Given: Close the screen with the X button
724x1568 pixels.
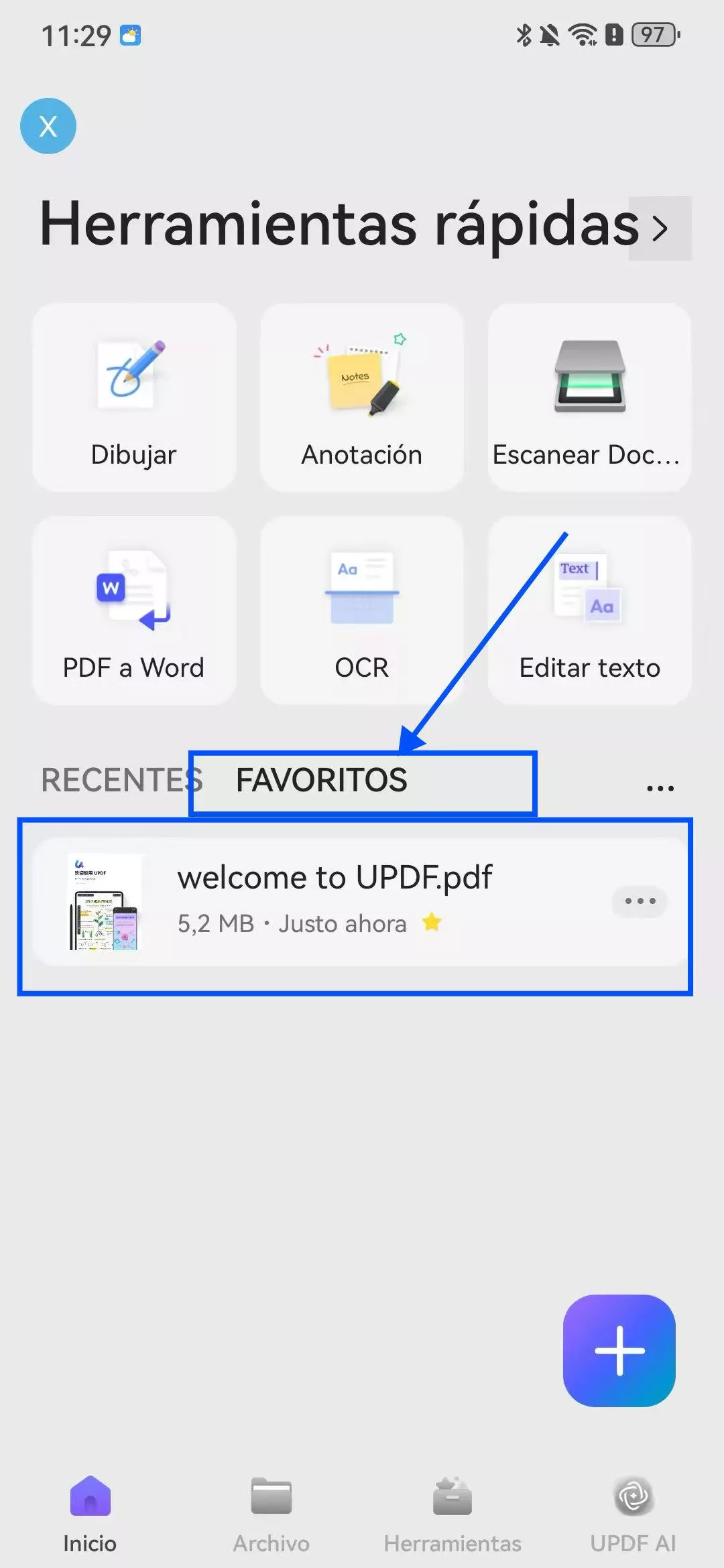Looking at the screenshot, I should (x=48, y=126).
